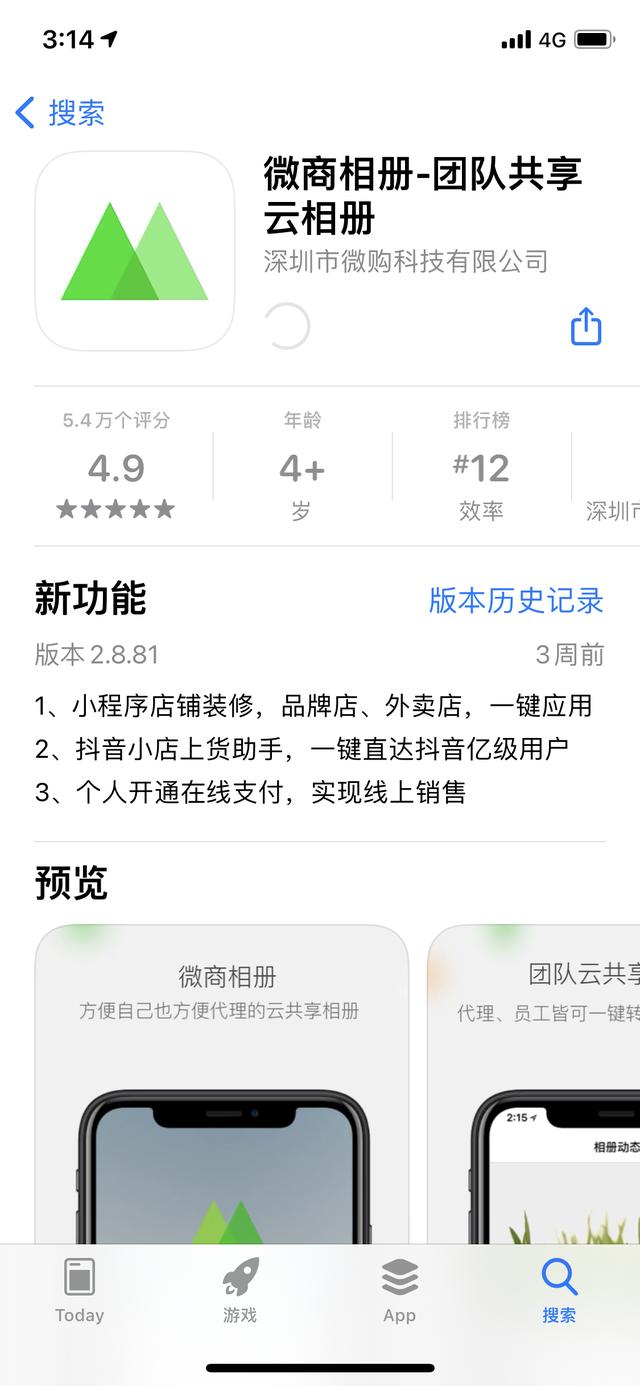640x1386 pixels.
Task: Go back to 搜索 results
Action: (62, 113)
